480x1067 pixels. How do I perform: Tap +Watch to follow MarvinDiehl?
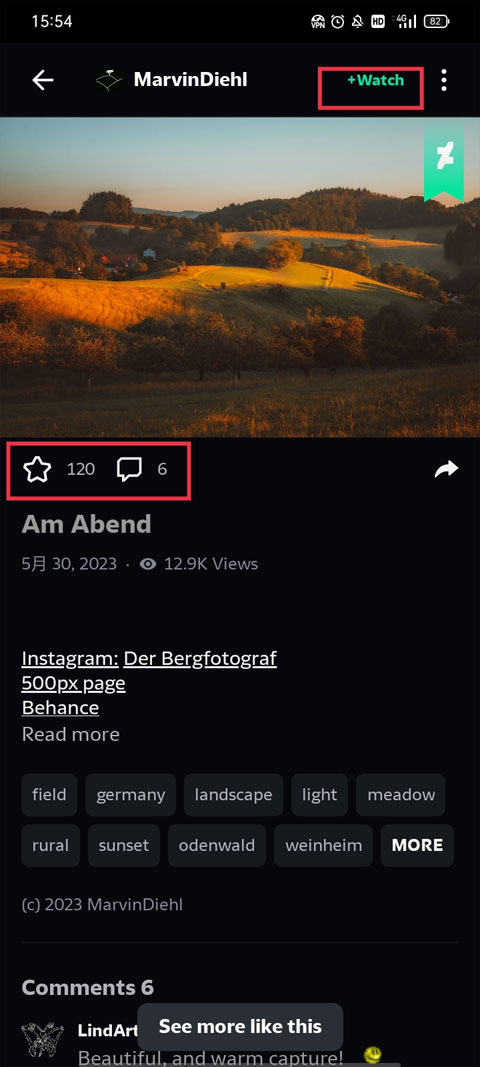tap(375, 80)
